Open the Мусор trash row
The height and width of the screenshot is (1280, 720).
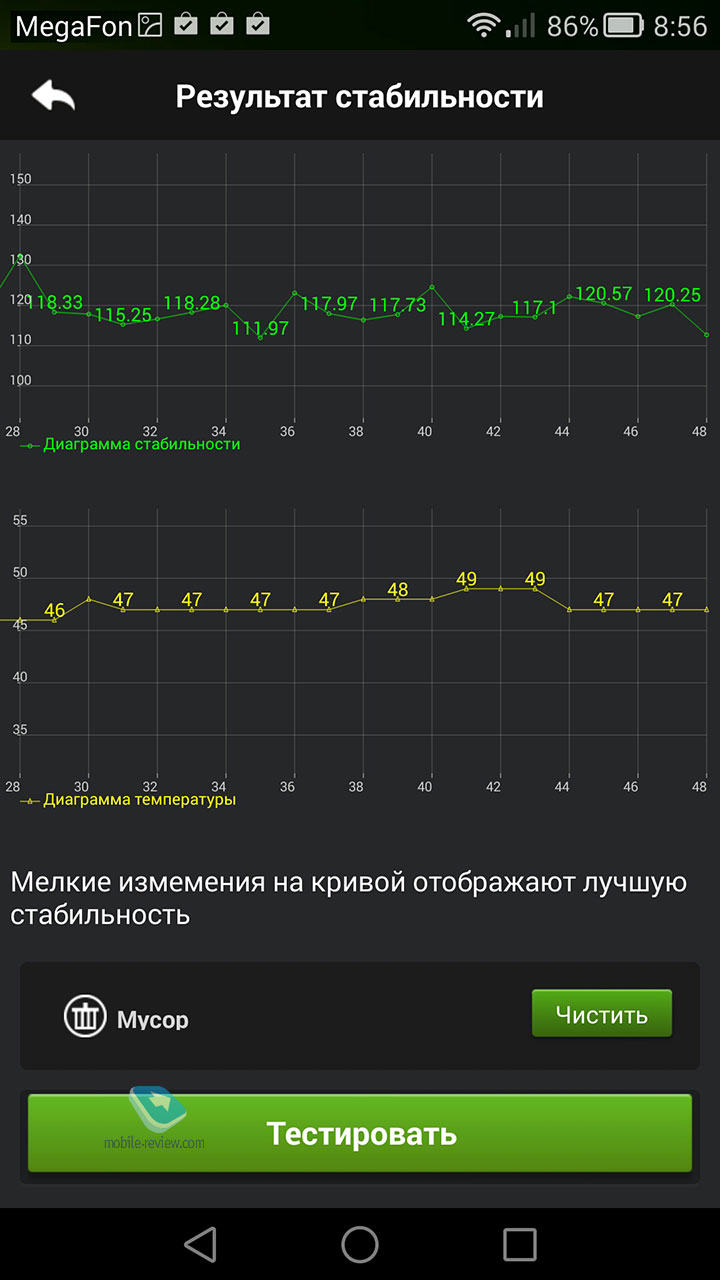click(x=360, y=1016)
